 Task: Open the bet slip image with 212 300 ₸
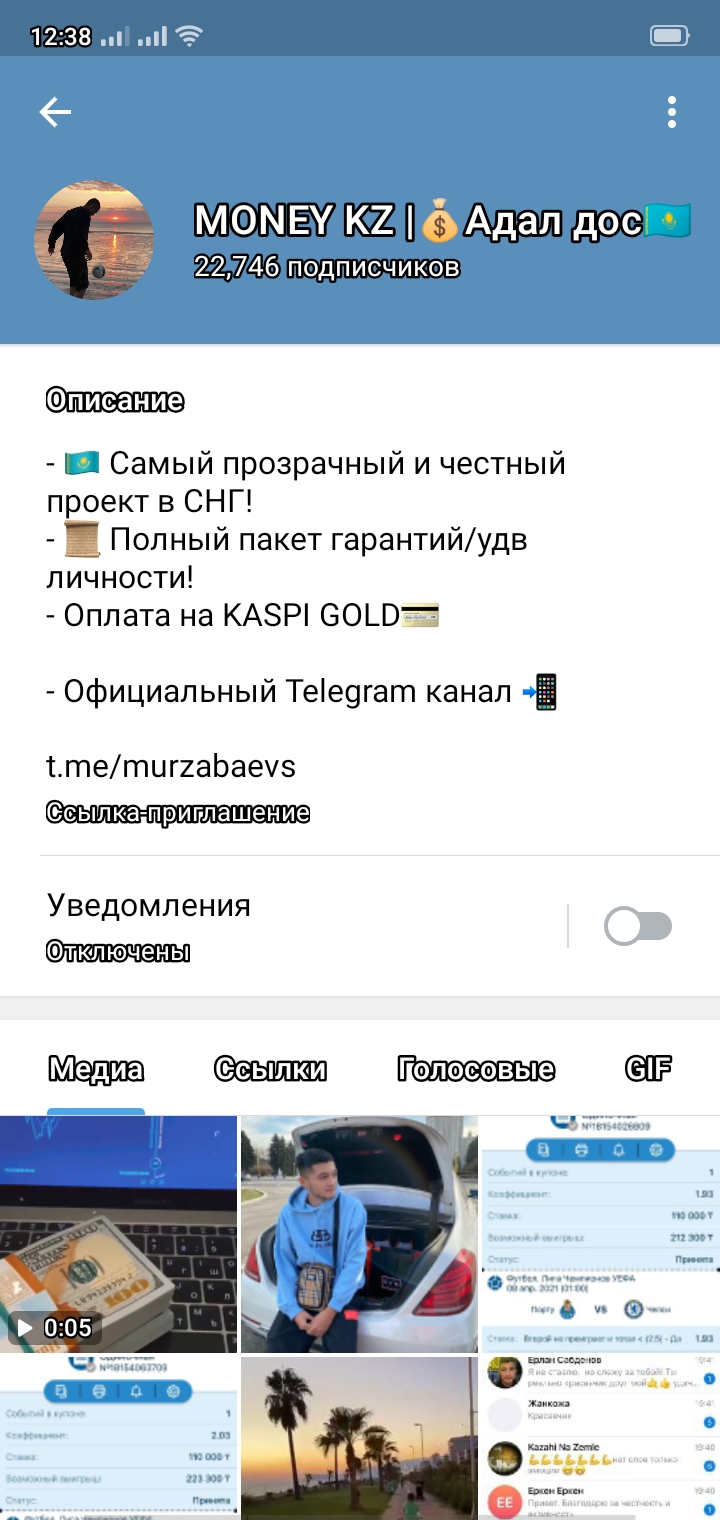tap(600, 1234)
